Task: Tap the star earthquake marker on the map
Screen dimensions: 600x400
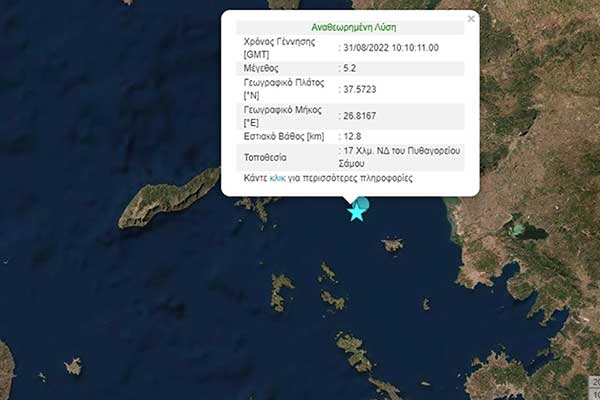Action: point(355,212)
